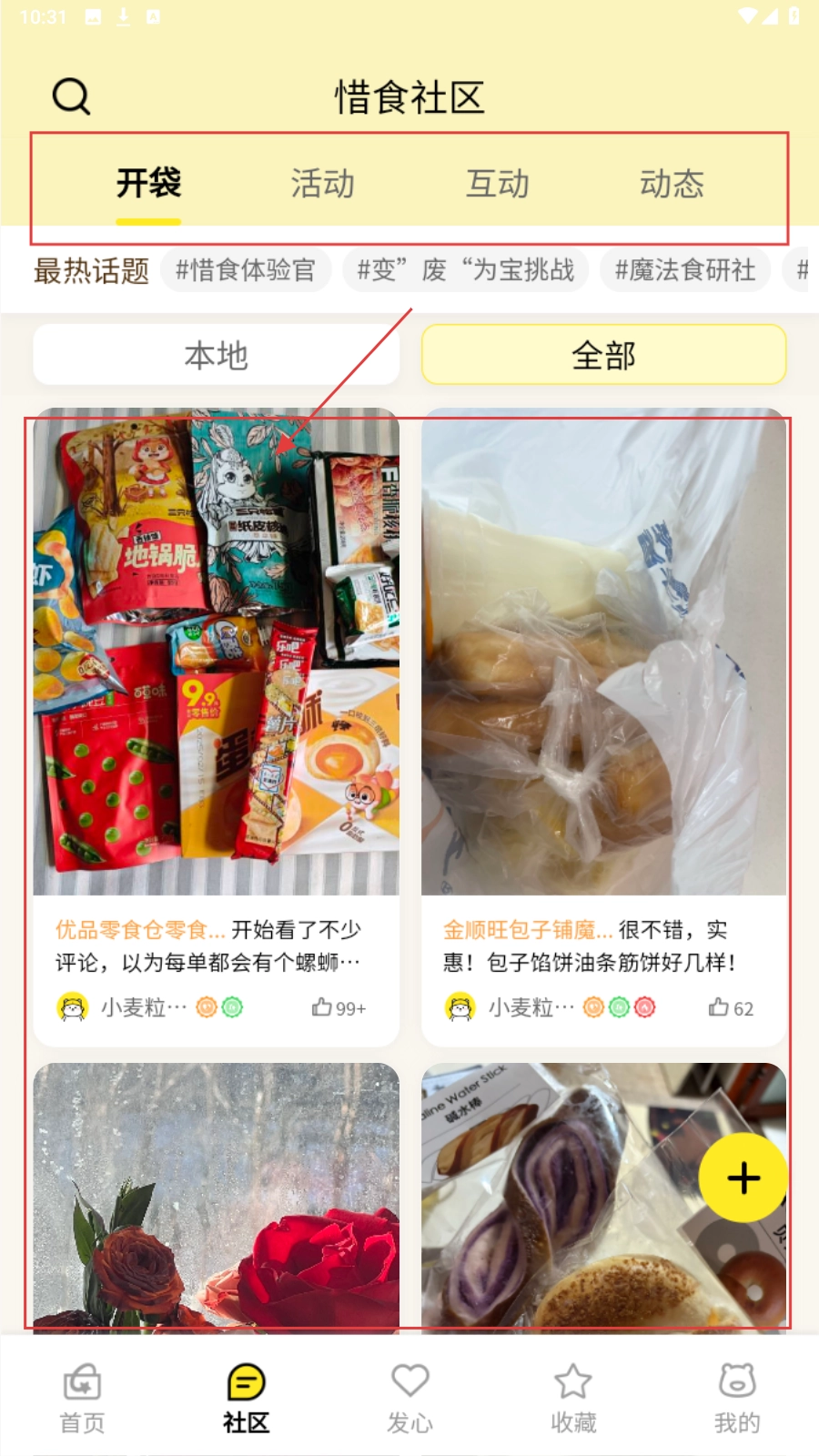The image size is (819, 1456).
Task: Filter posts by 本地
Action: click(216, 355)
